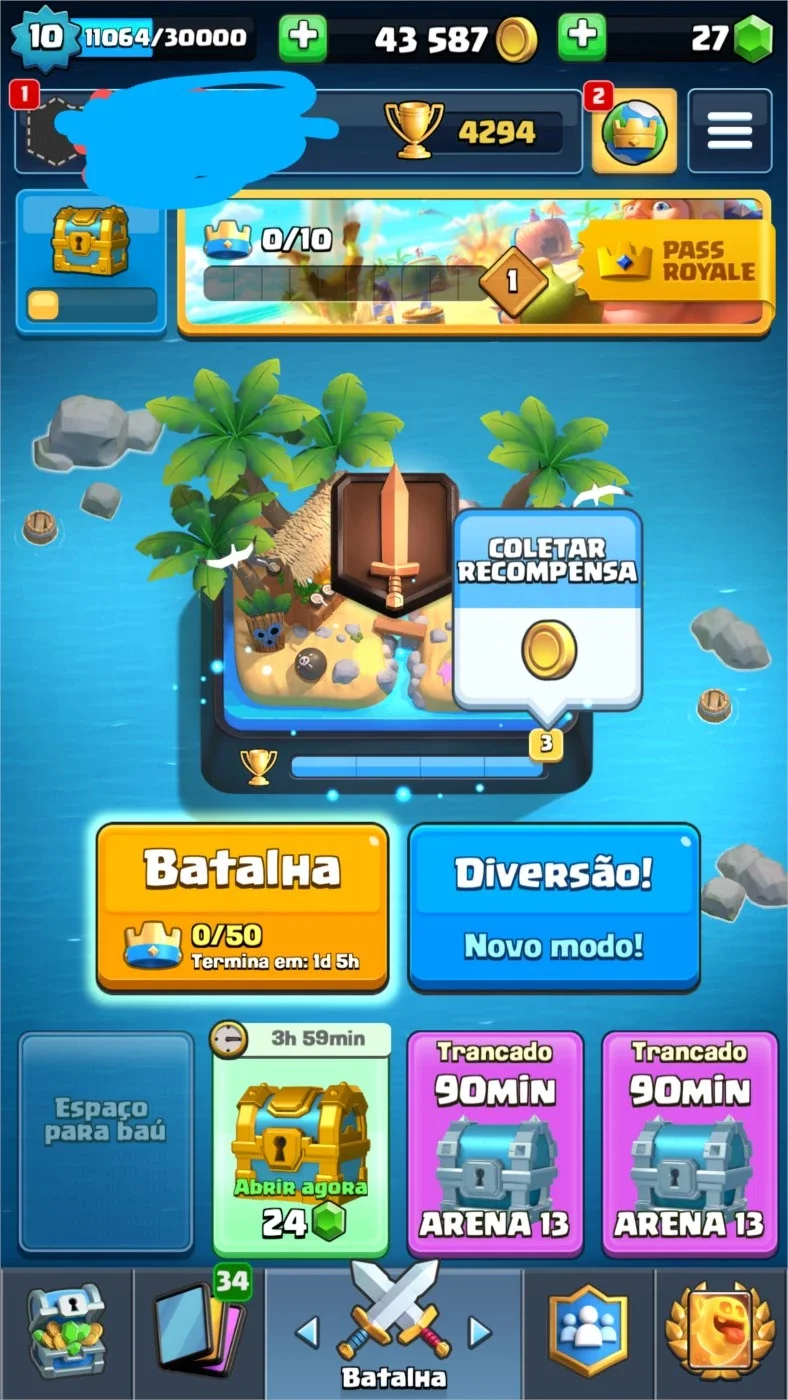Open the clan social tab
Image resolution: width=788 pixels, height=1400 pixels.
588,1330
